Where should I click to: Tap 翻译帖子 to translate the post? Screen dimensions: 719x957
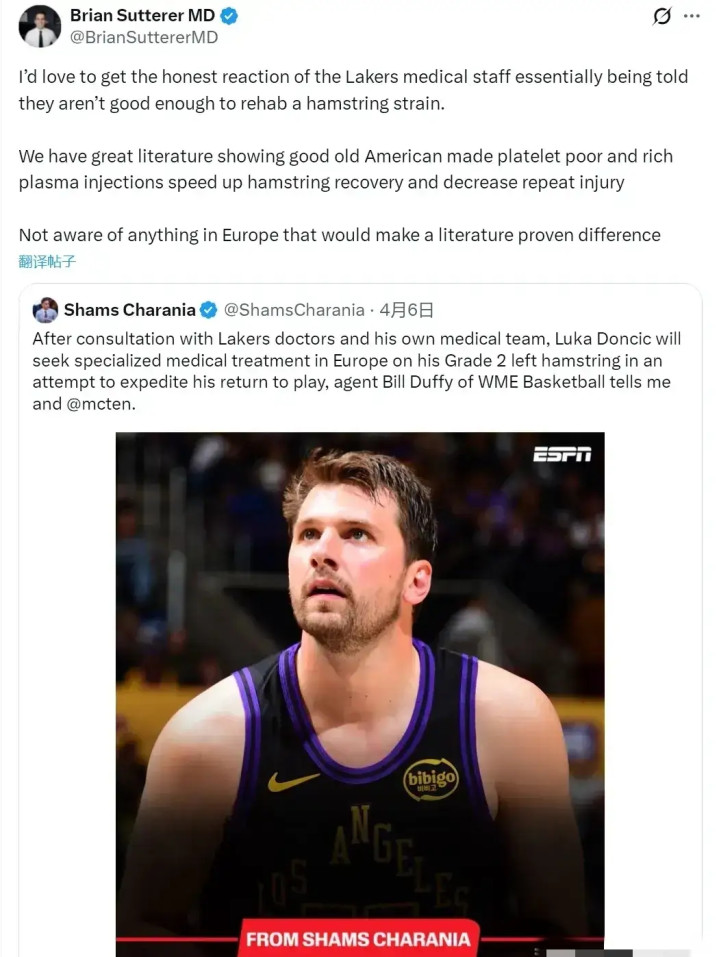click(x=47, y=261)
